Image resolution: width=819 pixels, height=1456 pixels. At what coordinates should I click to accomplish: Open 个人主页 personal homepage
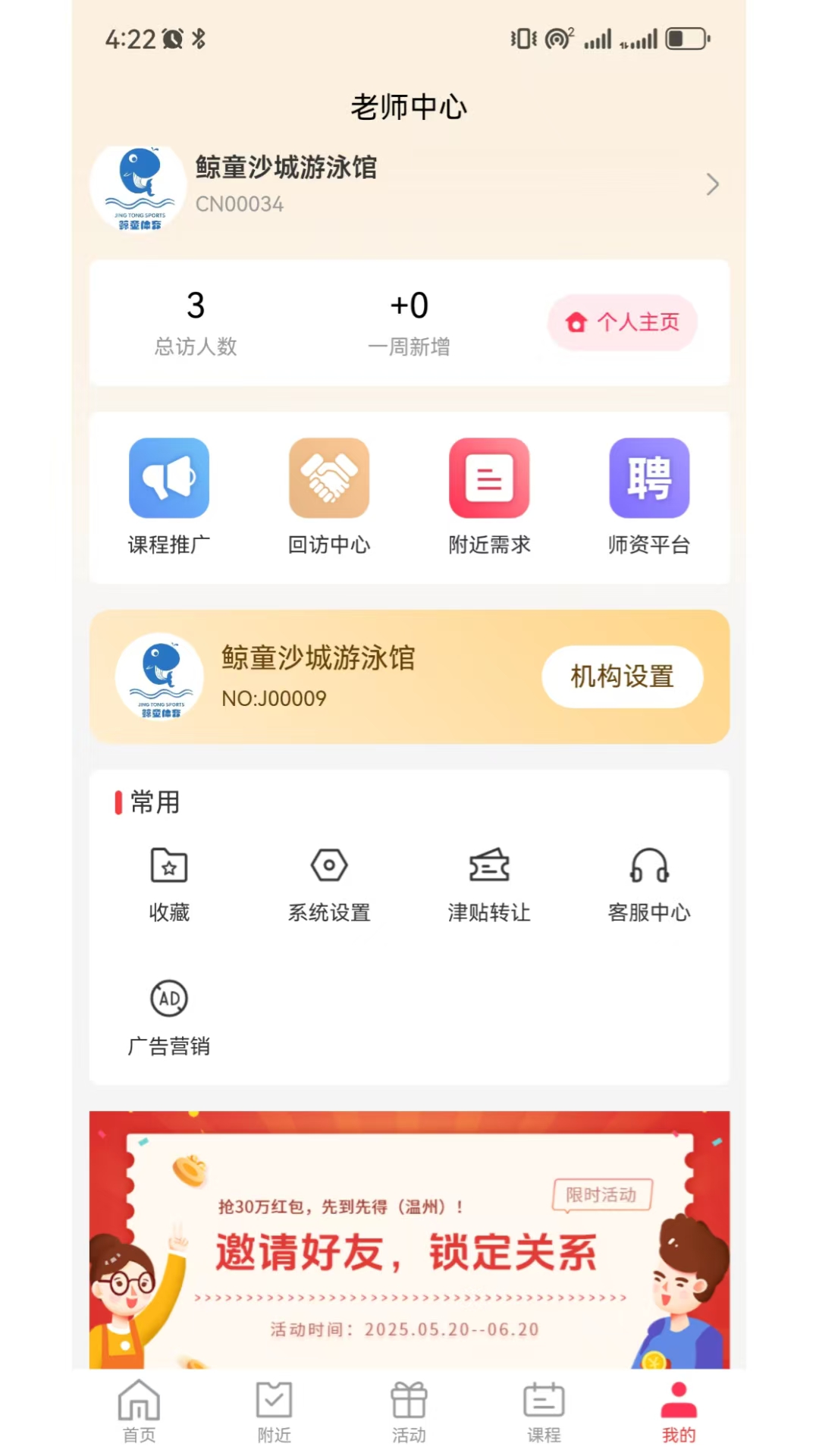point(622,322)
